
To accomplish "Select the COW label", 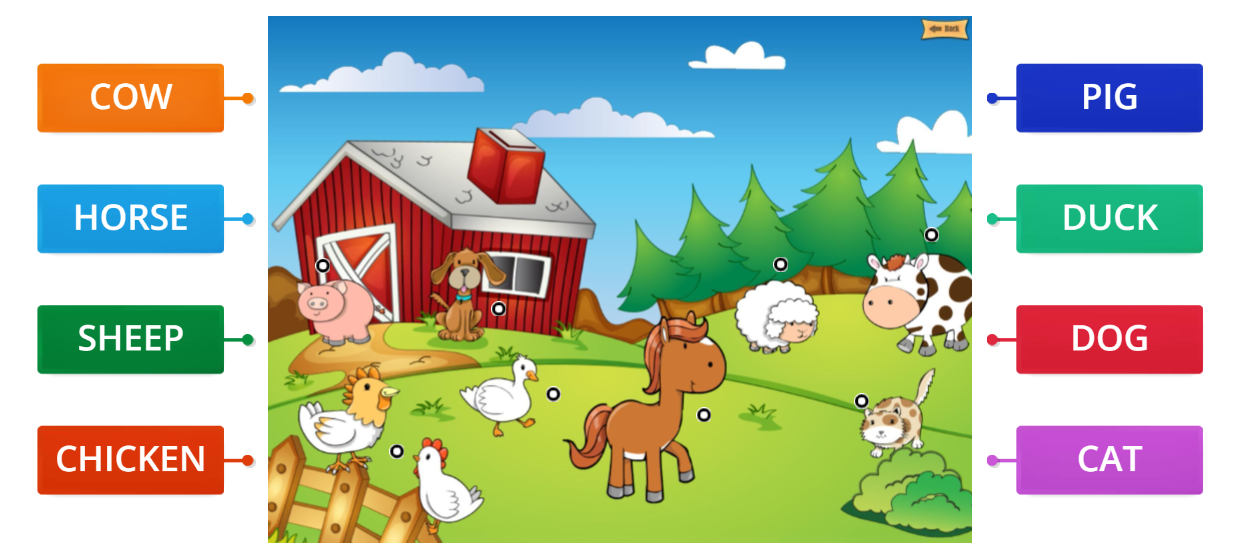I will [130, 98].
